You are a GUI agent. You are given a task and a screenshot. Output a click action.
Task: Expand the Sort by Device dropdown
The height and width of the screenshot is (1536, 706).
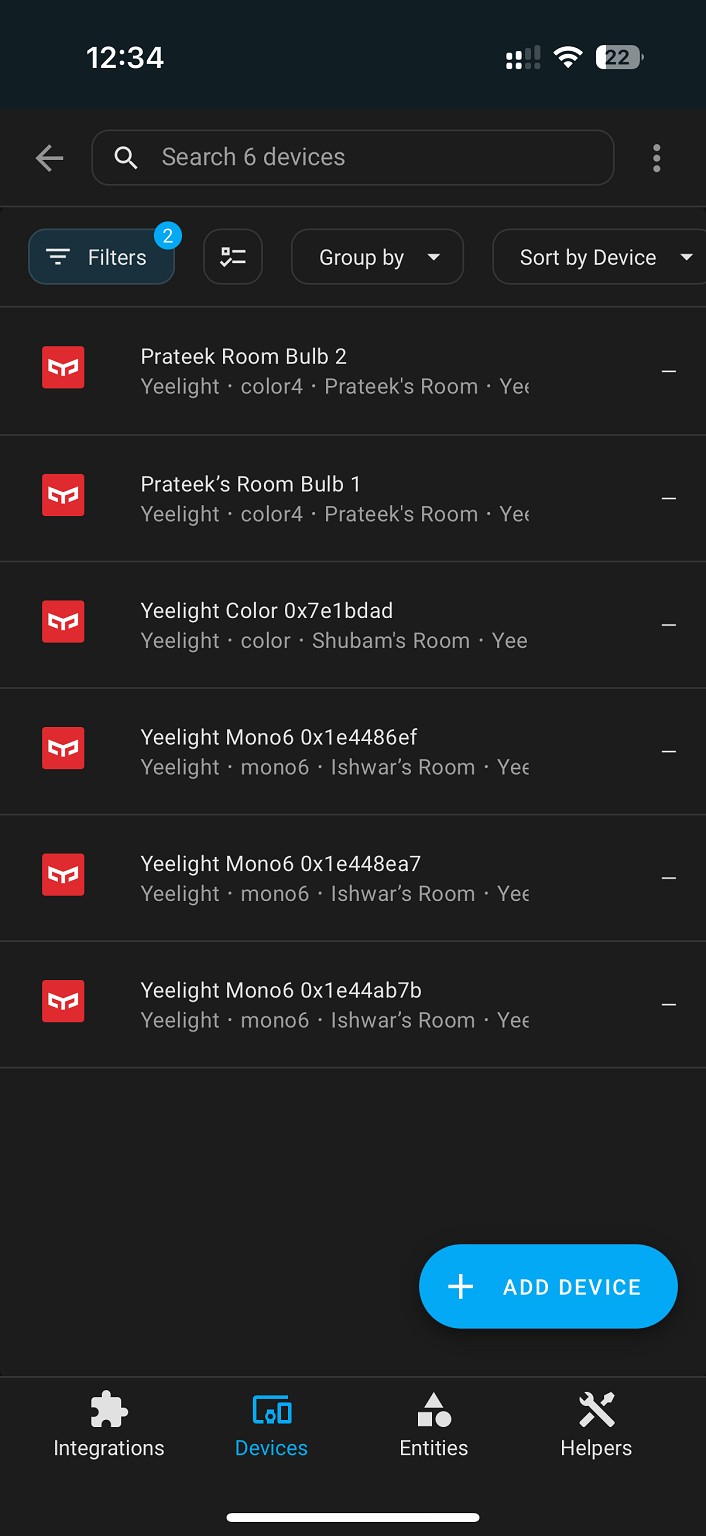tap(602, 257)
